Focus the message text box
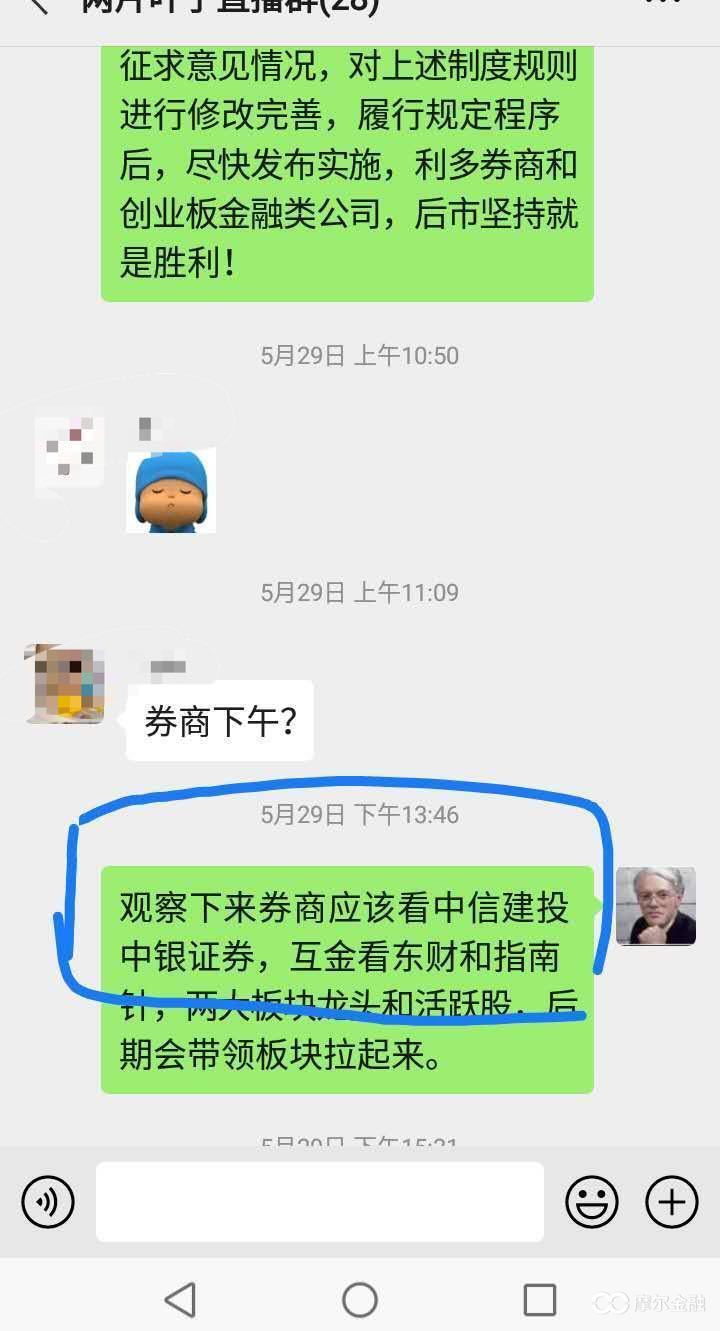Viewport: 720px width, 1331px height. click(319, 1201)
